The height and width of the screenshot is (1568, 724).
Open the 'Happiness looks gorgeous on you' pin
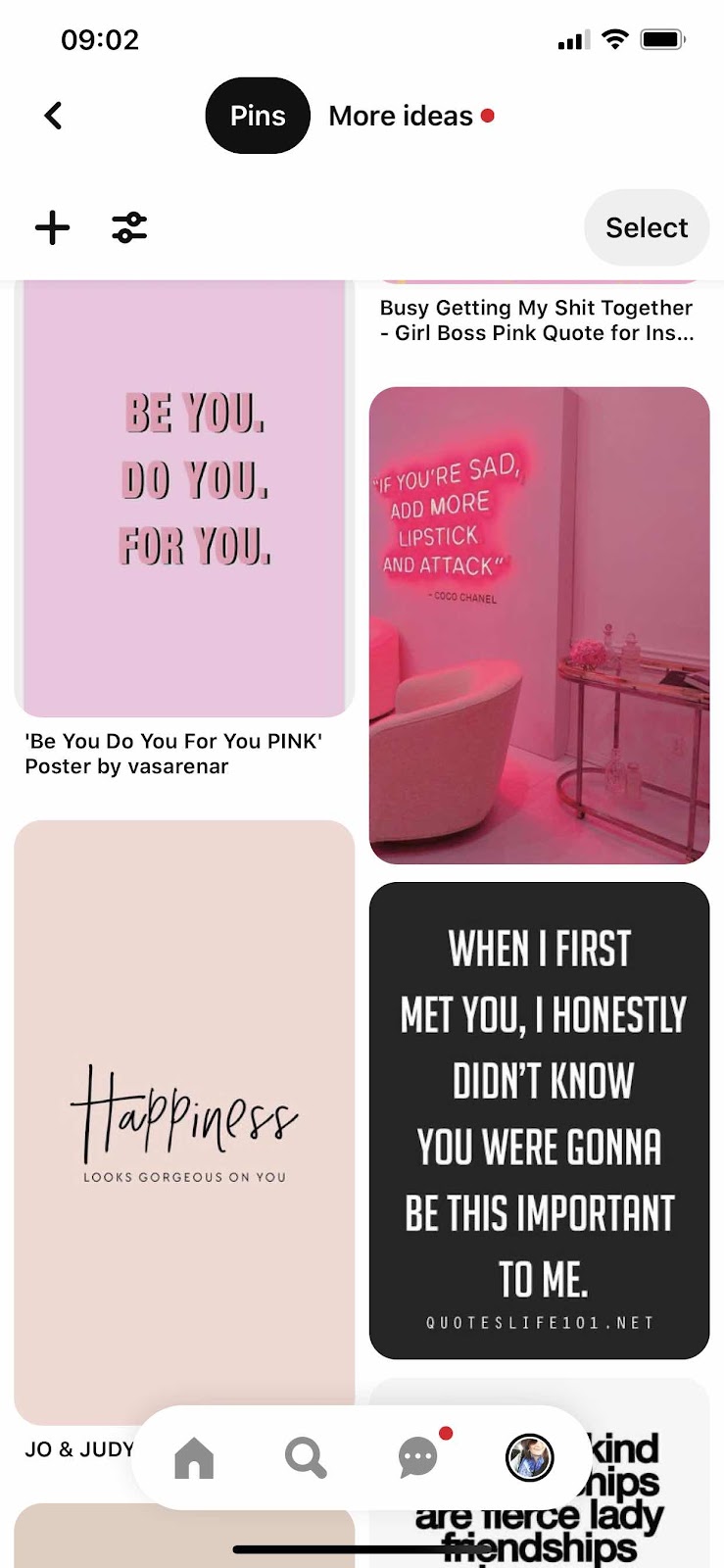(x=184, y=1122)
